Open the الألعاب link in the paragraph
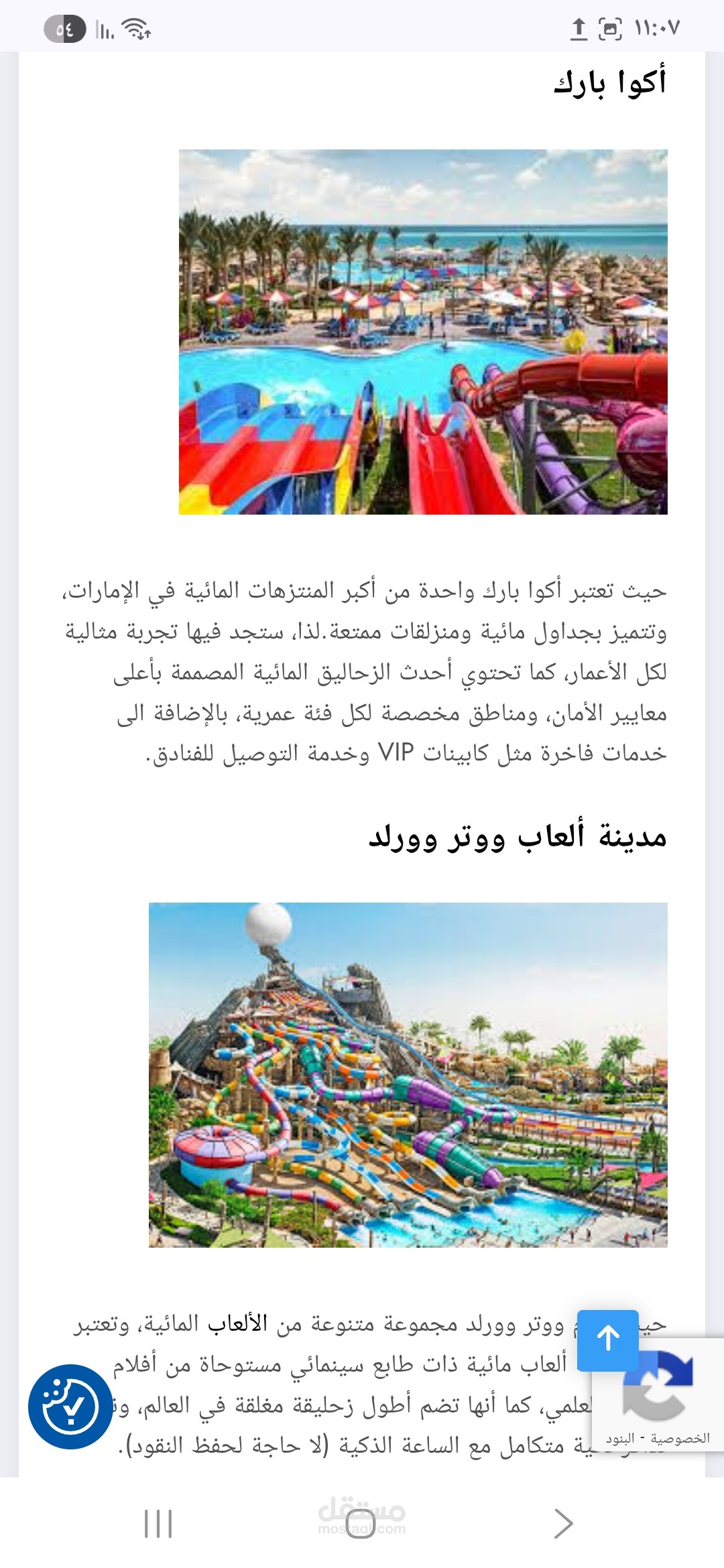Screen dimensions: 724x1568 [x=237, y=1324]
